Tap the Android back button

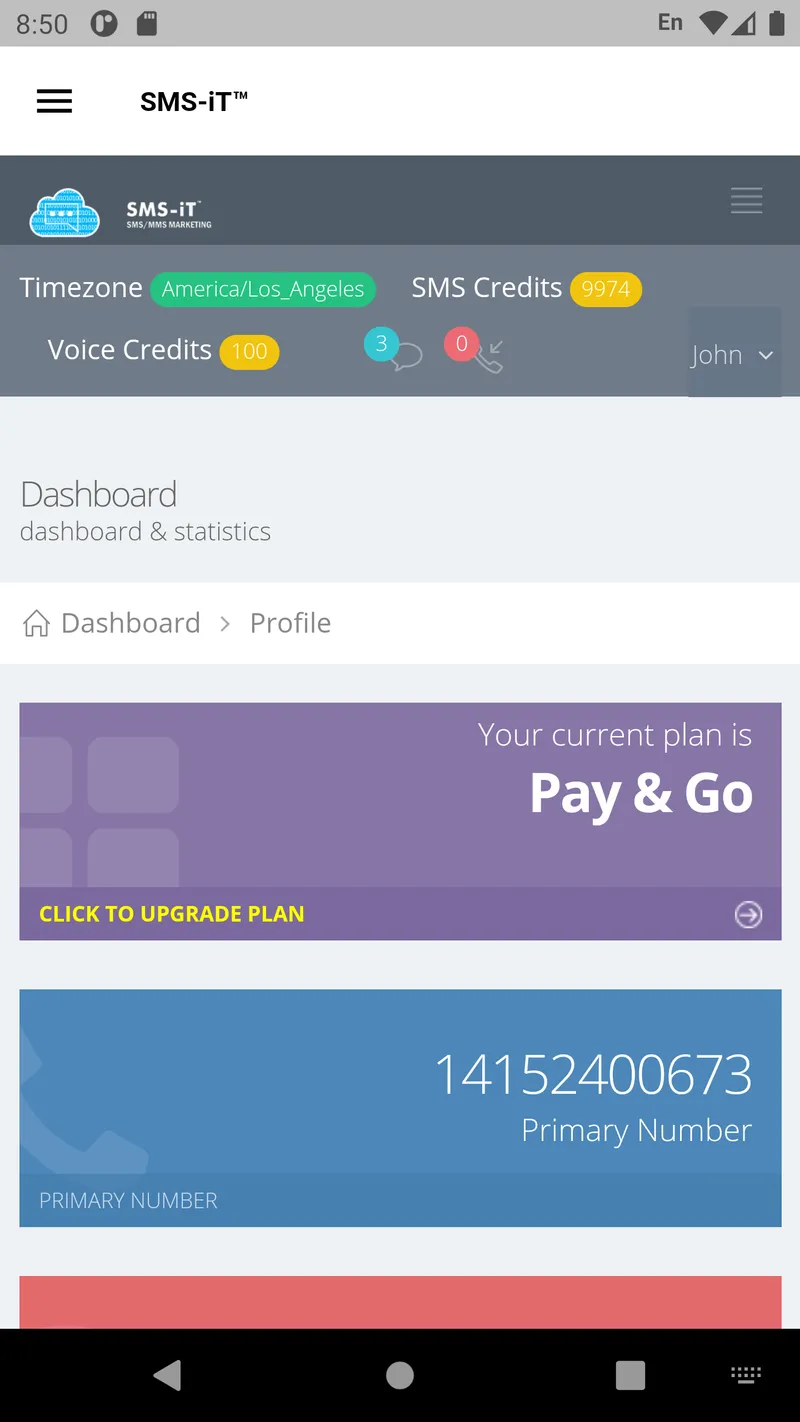(x=168, y=1375)
